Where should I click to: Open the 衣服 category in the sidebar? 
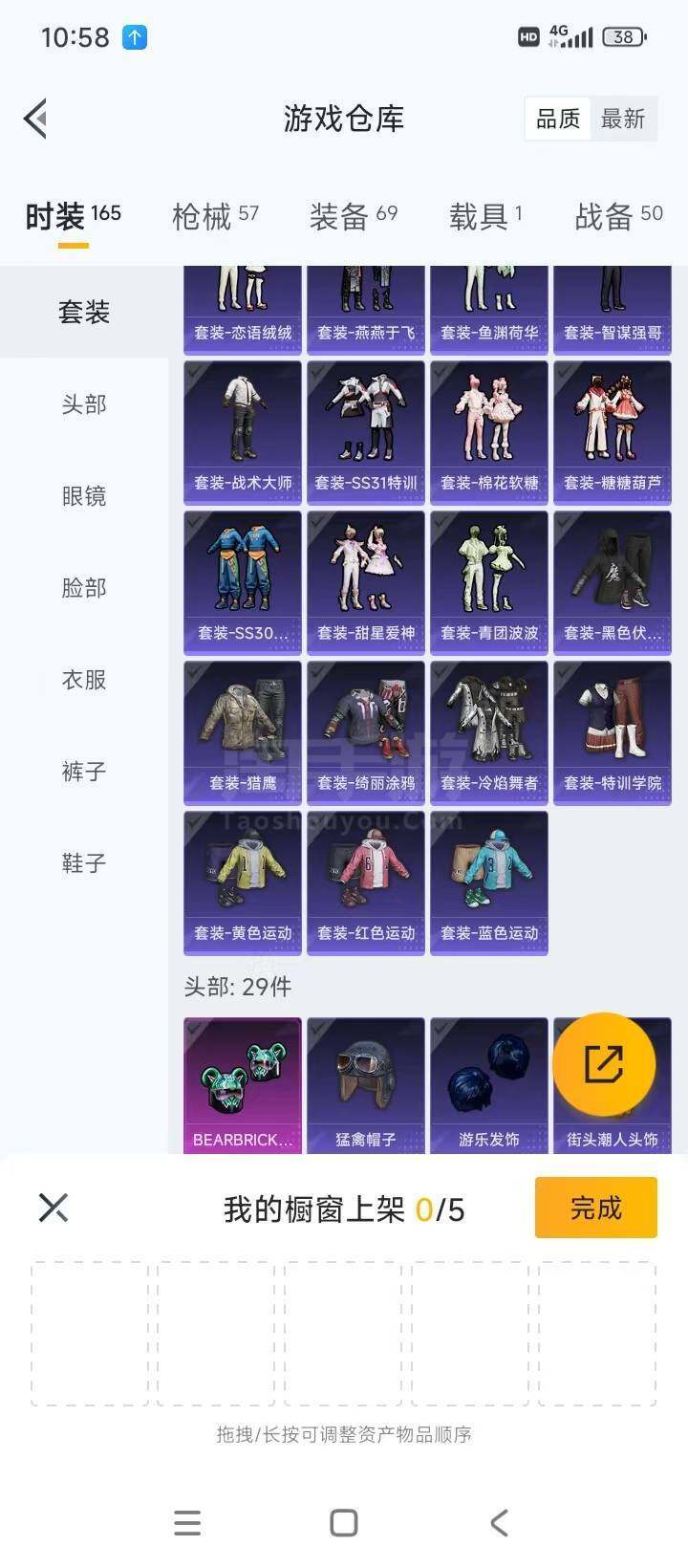(84, 680)
